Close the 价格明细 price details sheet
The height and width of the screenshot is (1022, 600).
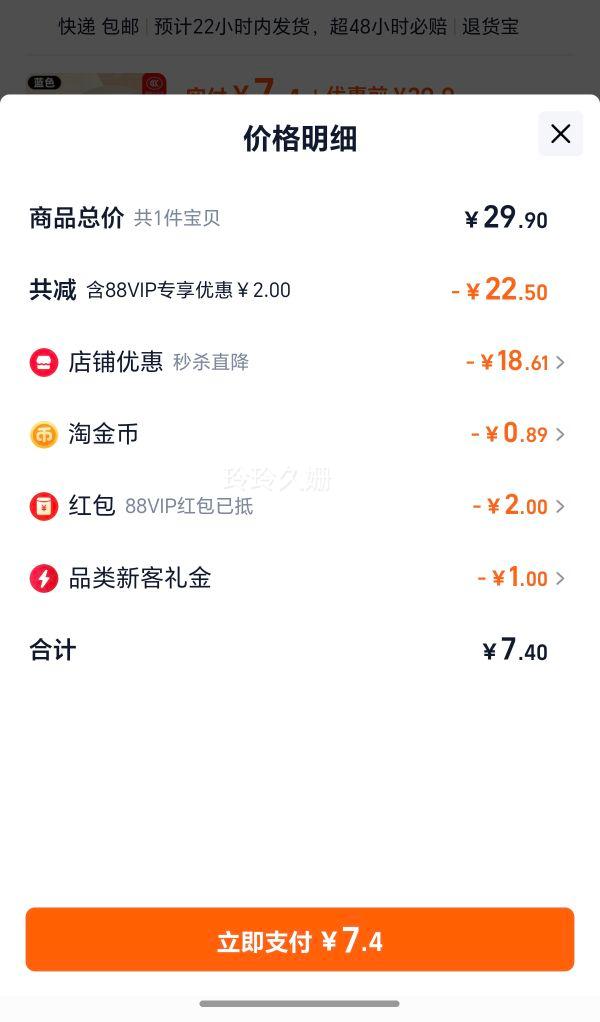click(x=560, y=134)
